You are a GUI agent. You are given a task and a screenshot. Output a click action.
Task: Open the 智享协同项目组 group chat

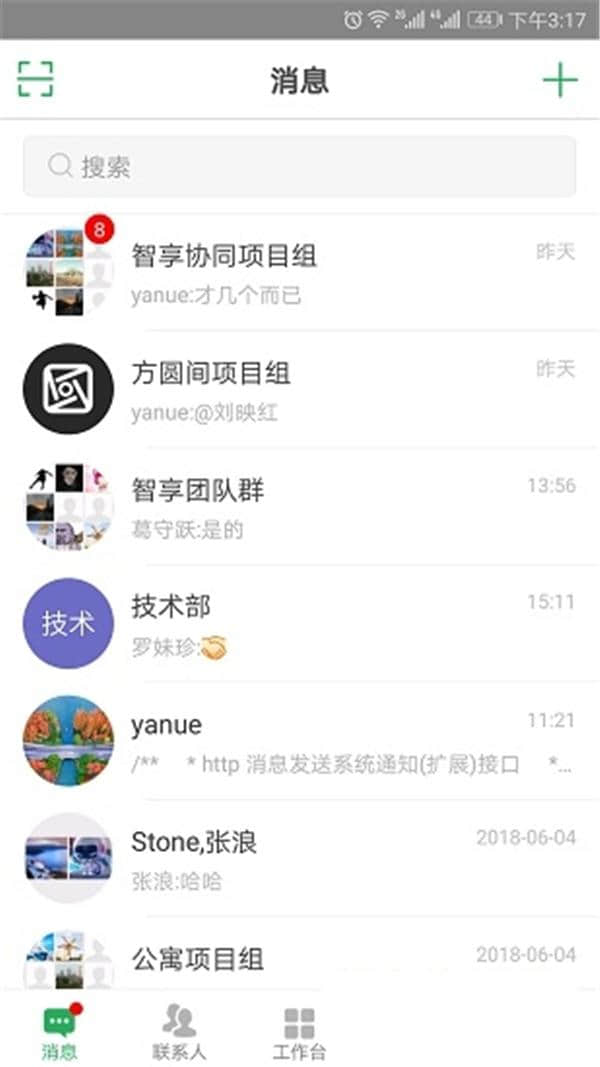300,272
